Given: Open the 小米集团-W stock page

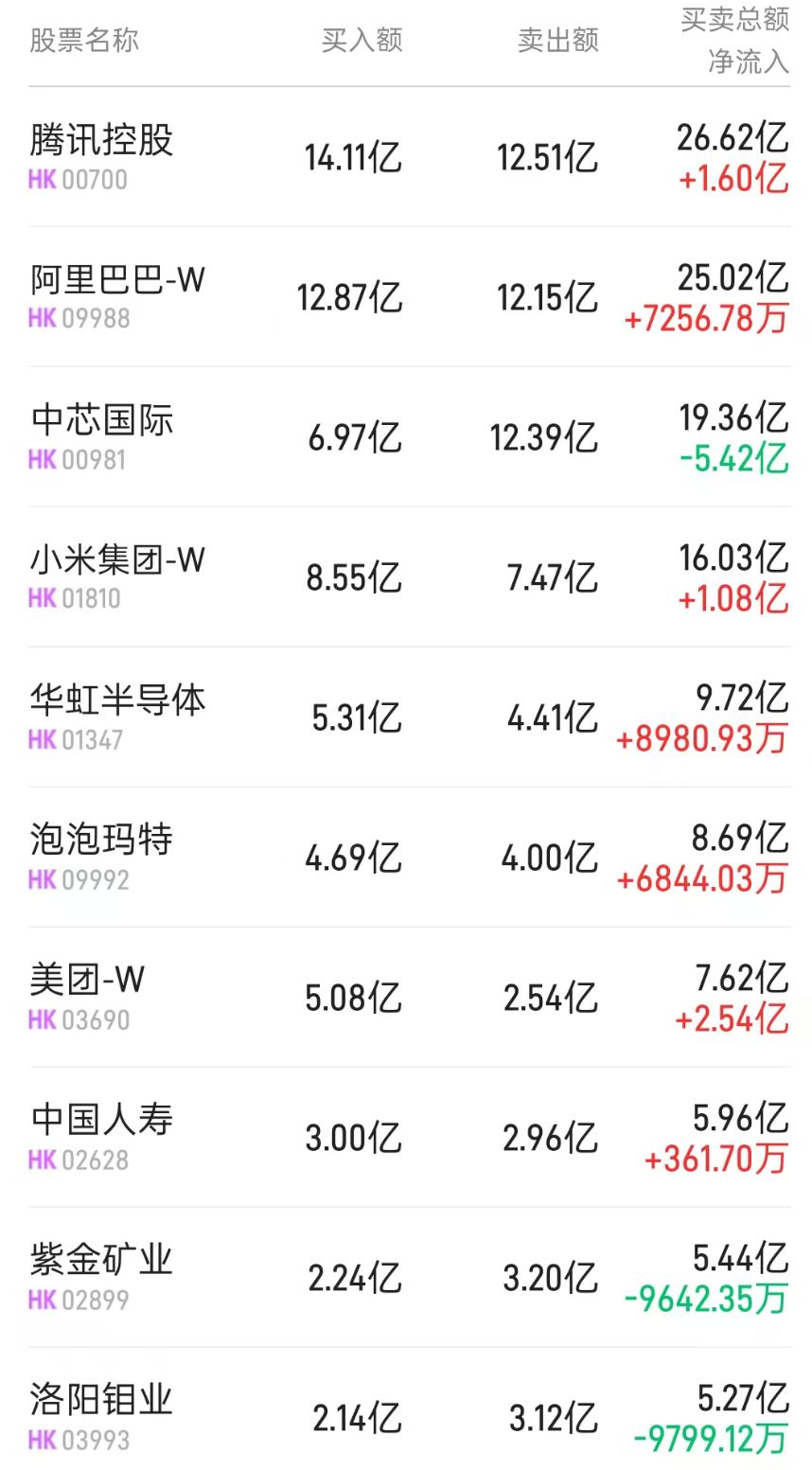Looking at the screenshot, I should [114, 560].
